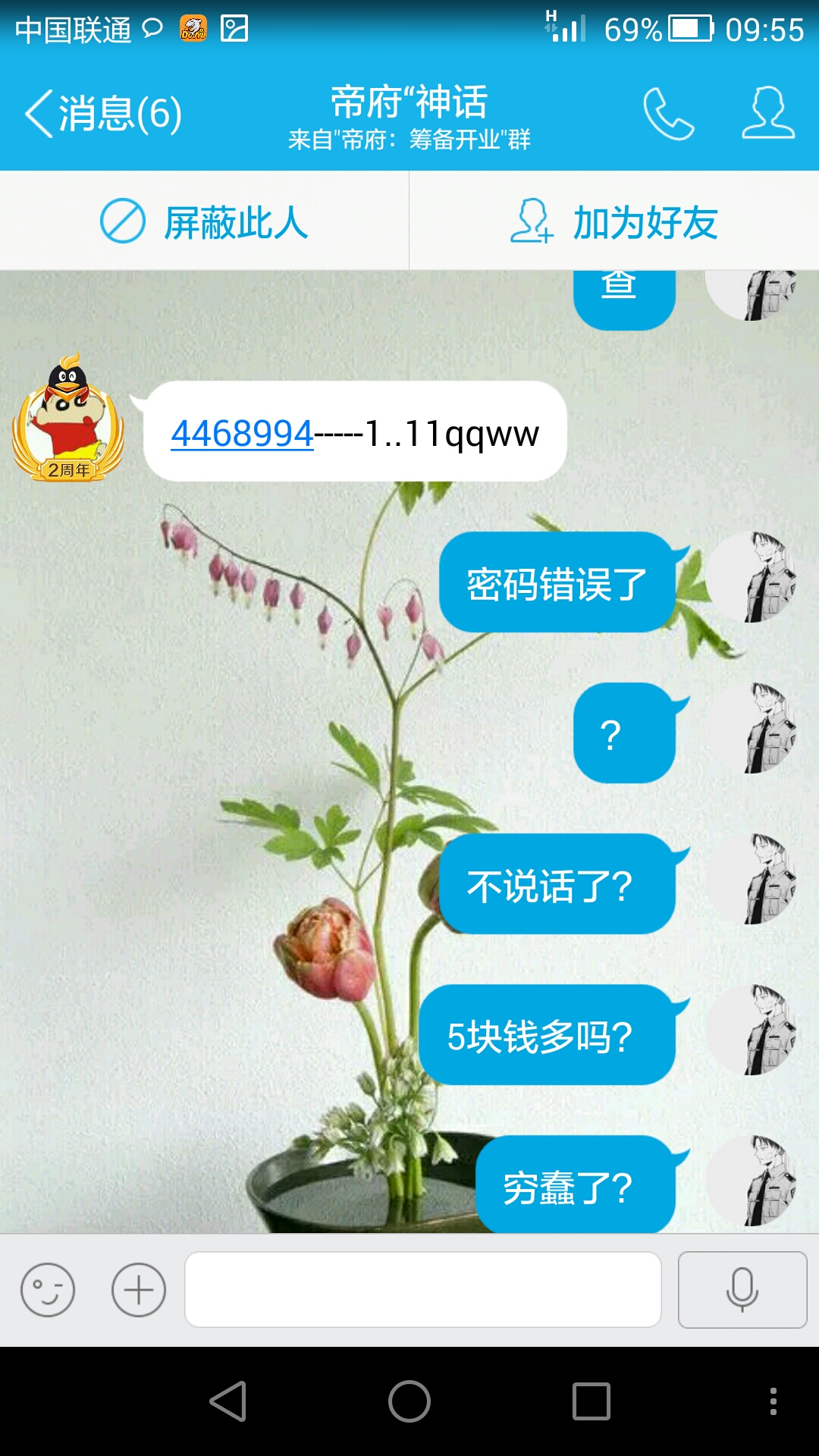The height and width of the screenshot is (1456, 819).
Task: Start a voice call with this contact
Action: [668, 114]
